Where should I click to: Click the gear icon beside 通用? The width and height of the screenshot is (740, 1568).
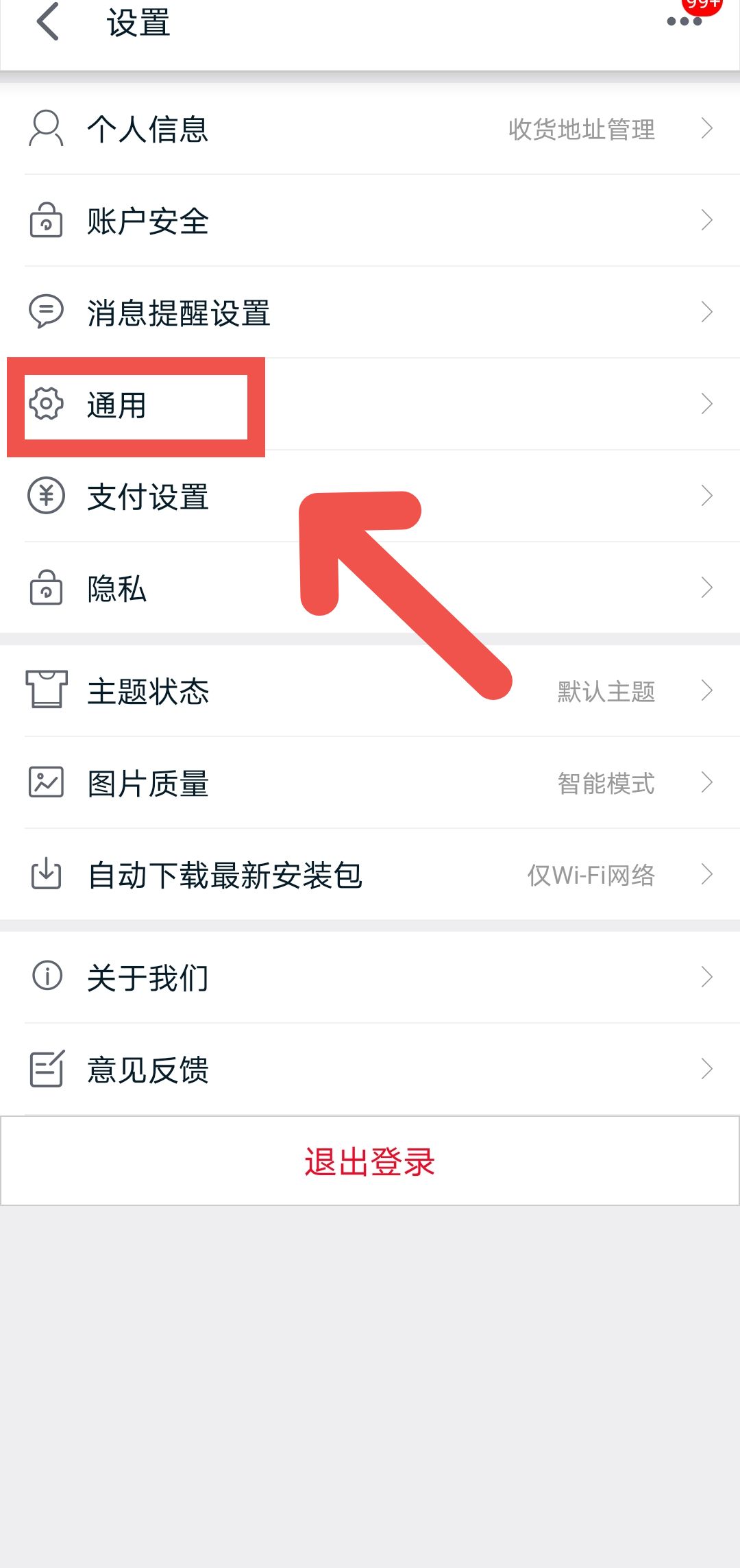(x=45, y=405)
